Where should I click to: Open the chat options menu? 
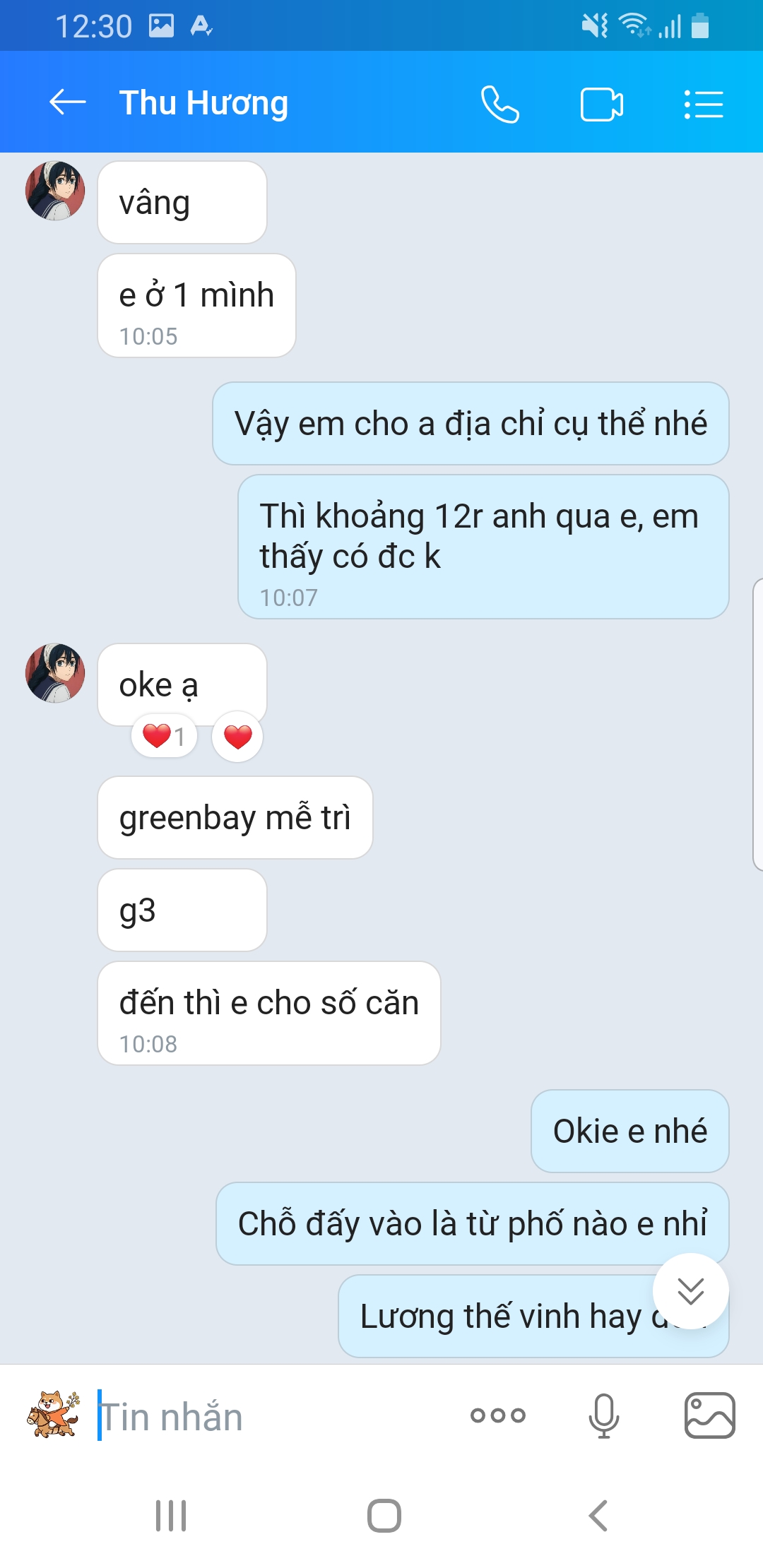pyautogui.click(x=704, y=105)
